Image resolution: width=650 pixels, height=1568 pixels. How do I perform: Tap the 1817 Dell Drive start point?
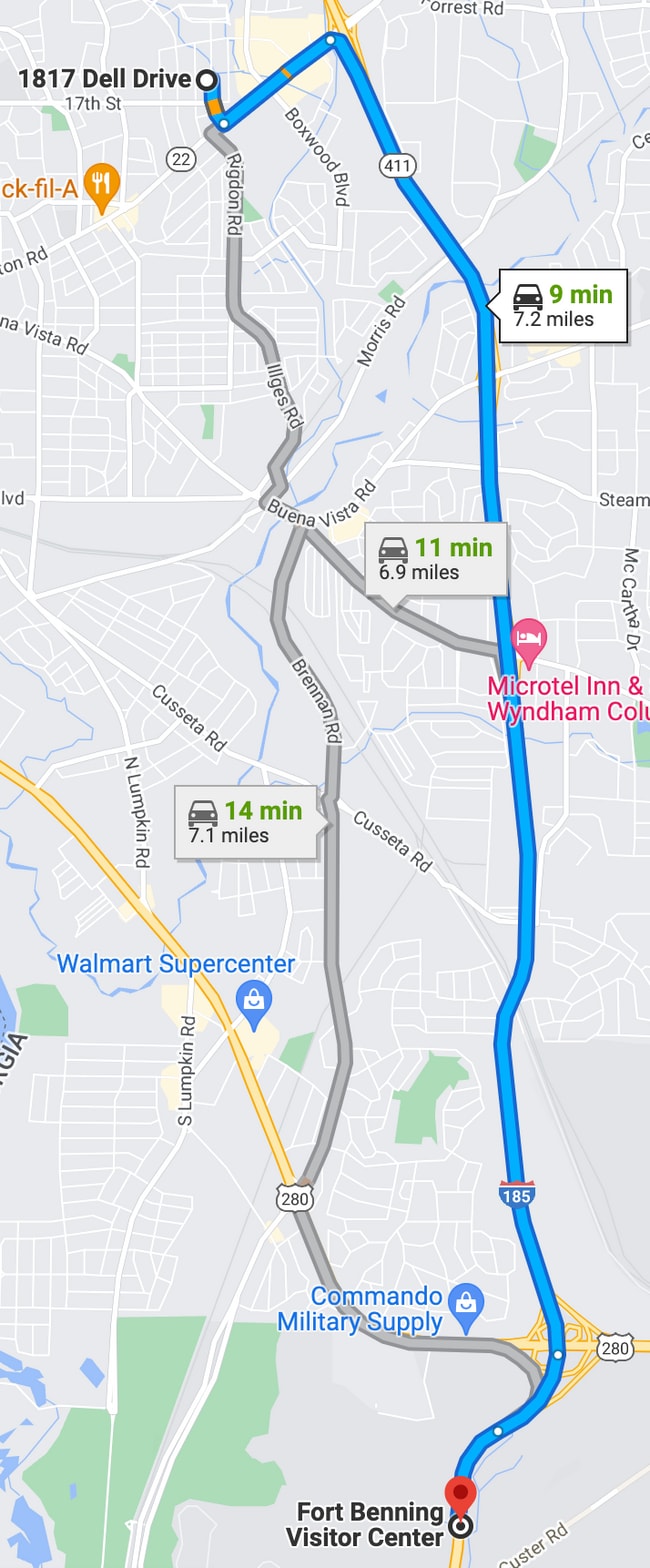206,79
